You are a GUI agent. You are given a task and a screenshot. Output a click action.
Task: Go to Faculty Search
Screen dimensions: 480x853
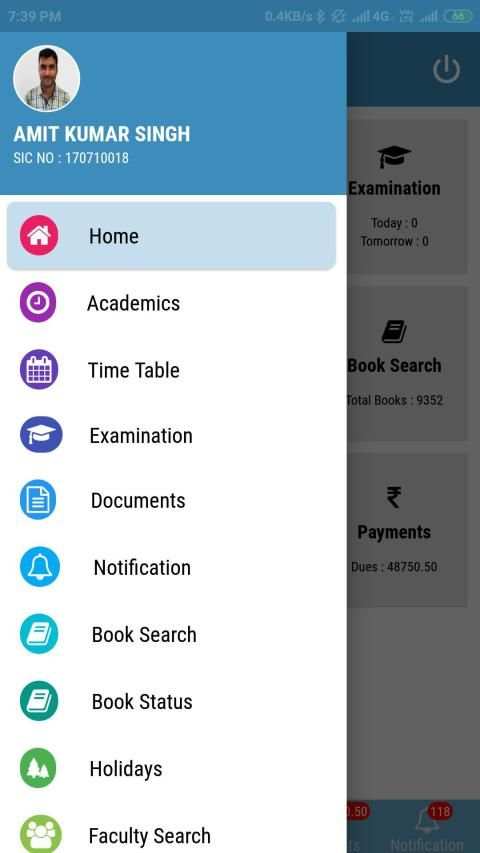(x=171, y=835)
